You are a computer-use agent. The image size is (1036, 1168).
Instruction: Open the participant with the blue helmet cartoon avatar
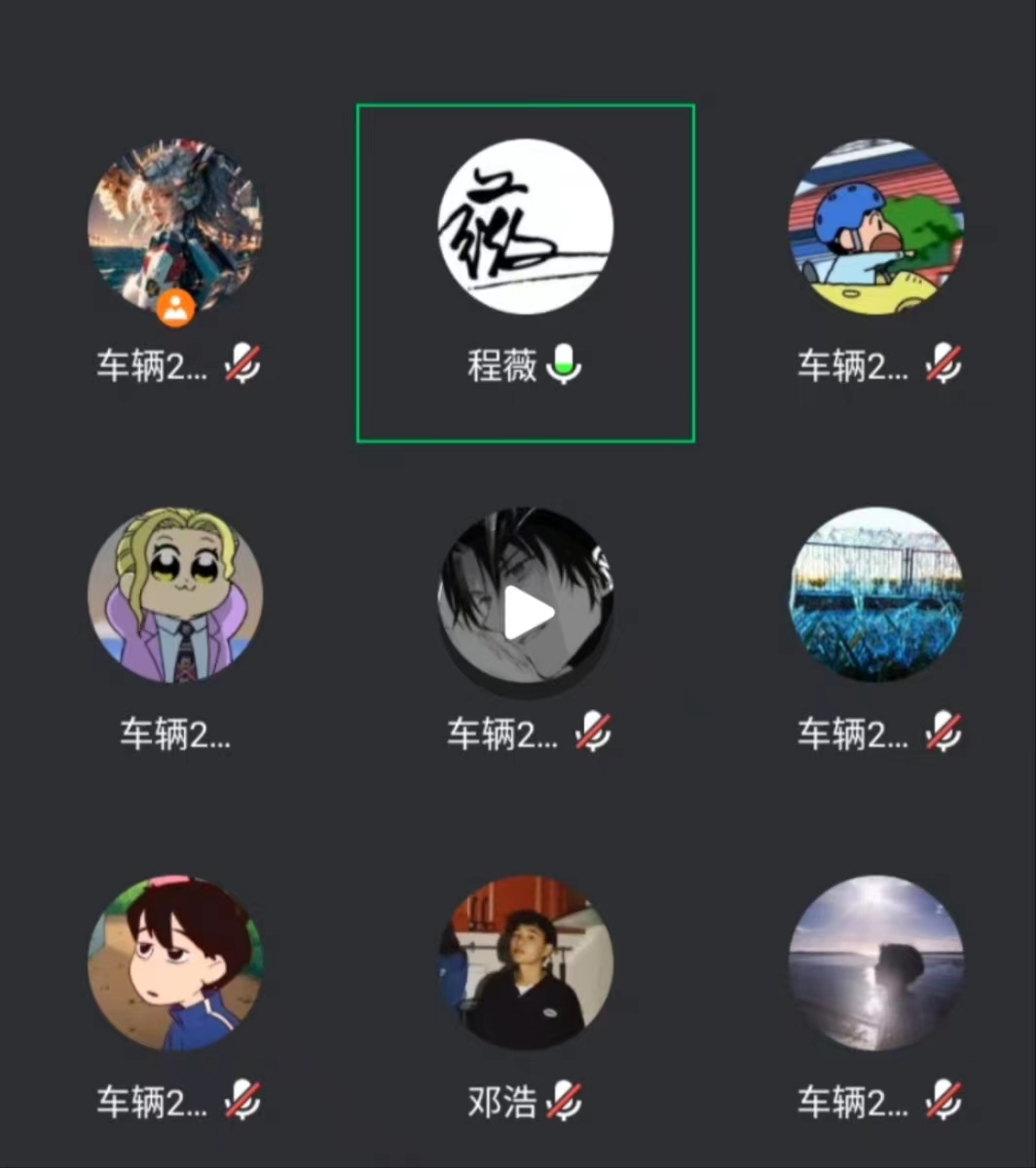pyautogui.click(x=875, y=227)
